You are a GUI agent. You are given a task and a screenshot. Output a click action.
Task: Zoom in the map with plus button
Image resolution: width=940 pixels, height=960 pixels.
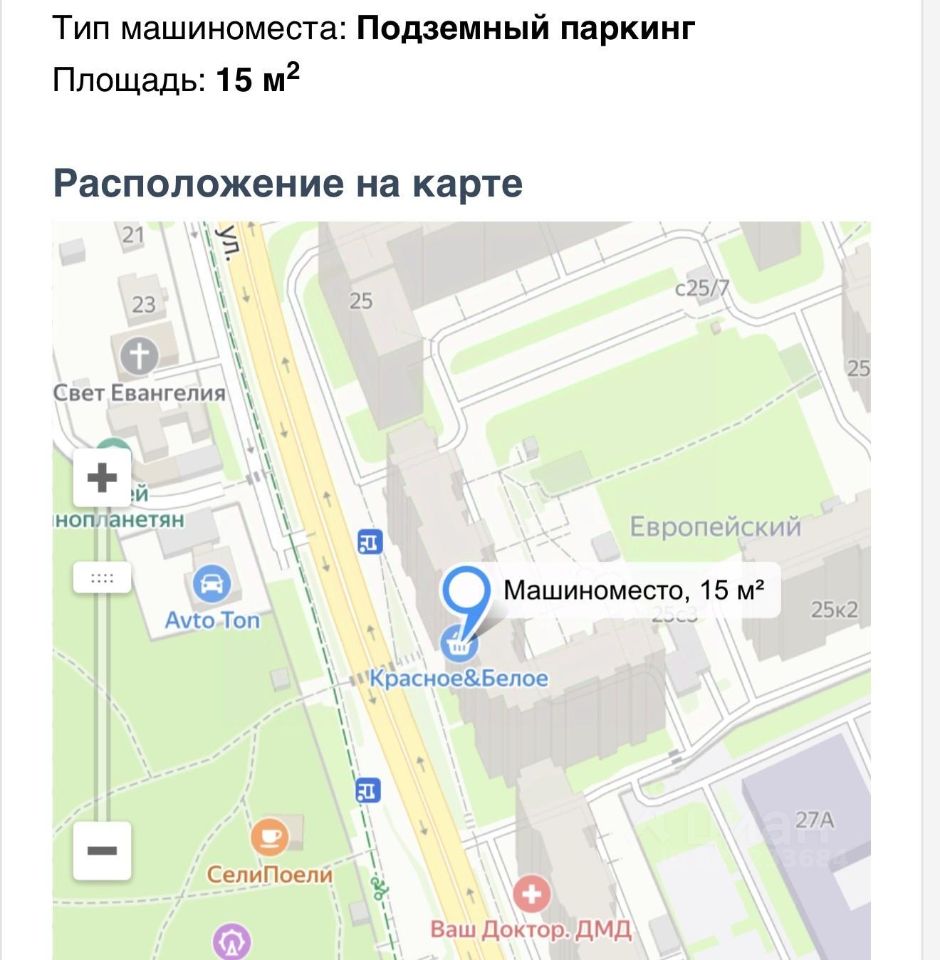(102, 478)
